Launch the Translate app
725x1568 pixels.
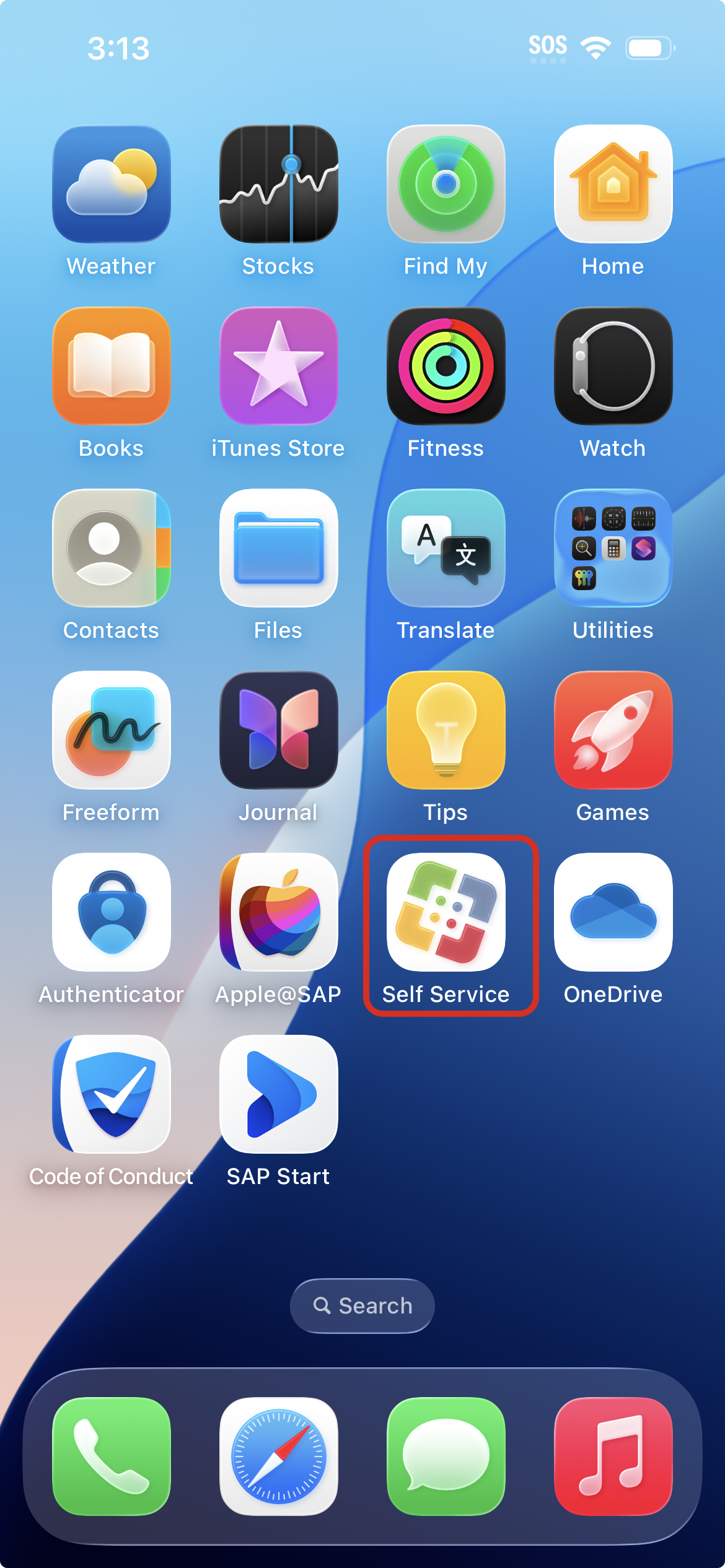(446, 548)
